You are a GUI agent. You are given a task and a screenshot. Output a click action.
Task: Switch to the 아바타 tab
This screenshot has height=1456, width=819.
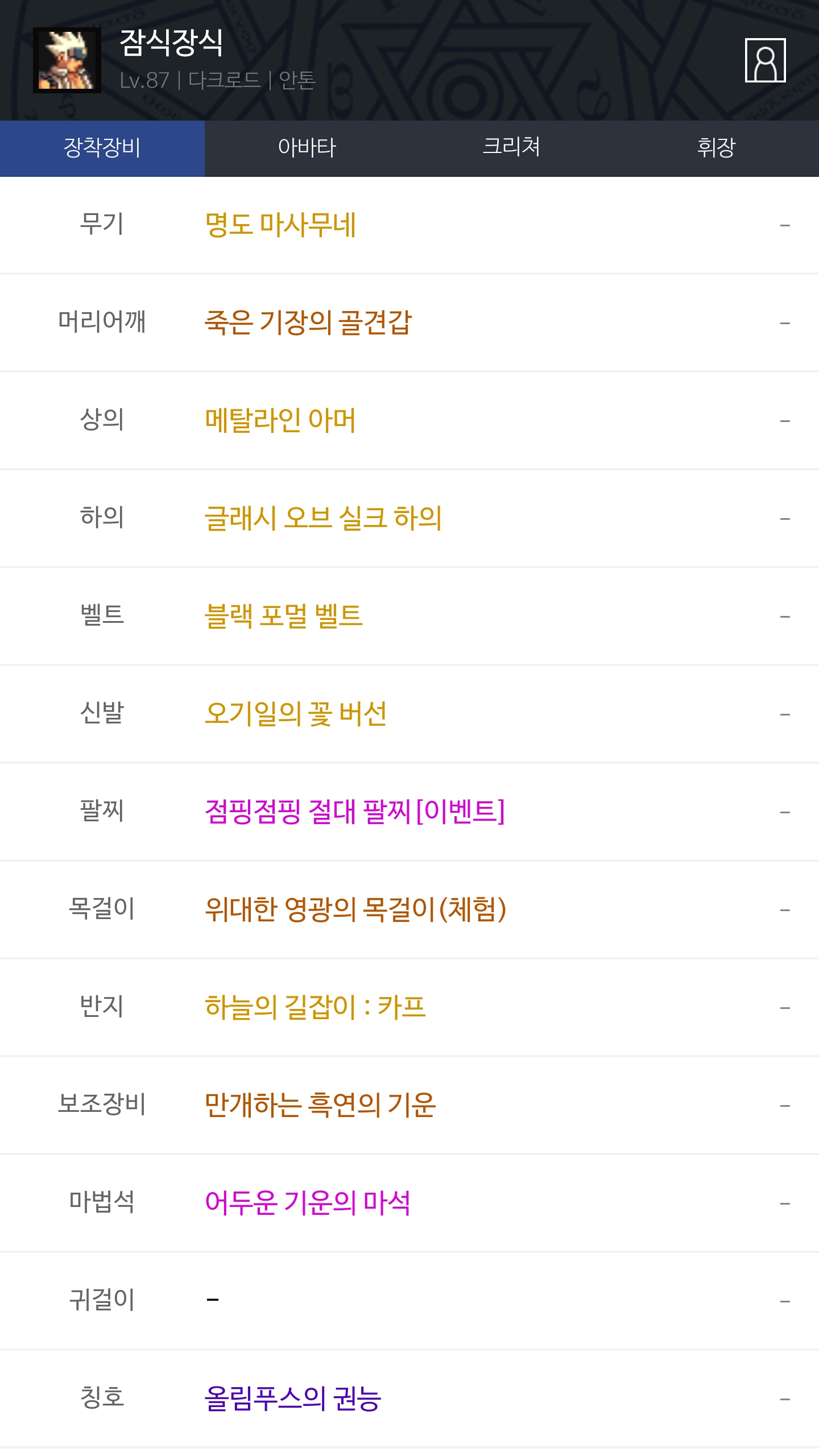point(307,148)
